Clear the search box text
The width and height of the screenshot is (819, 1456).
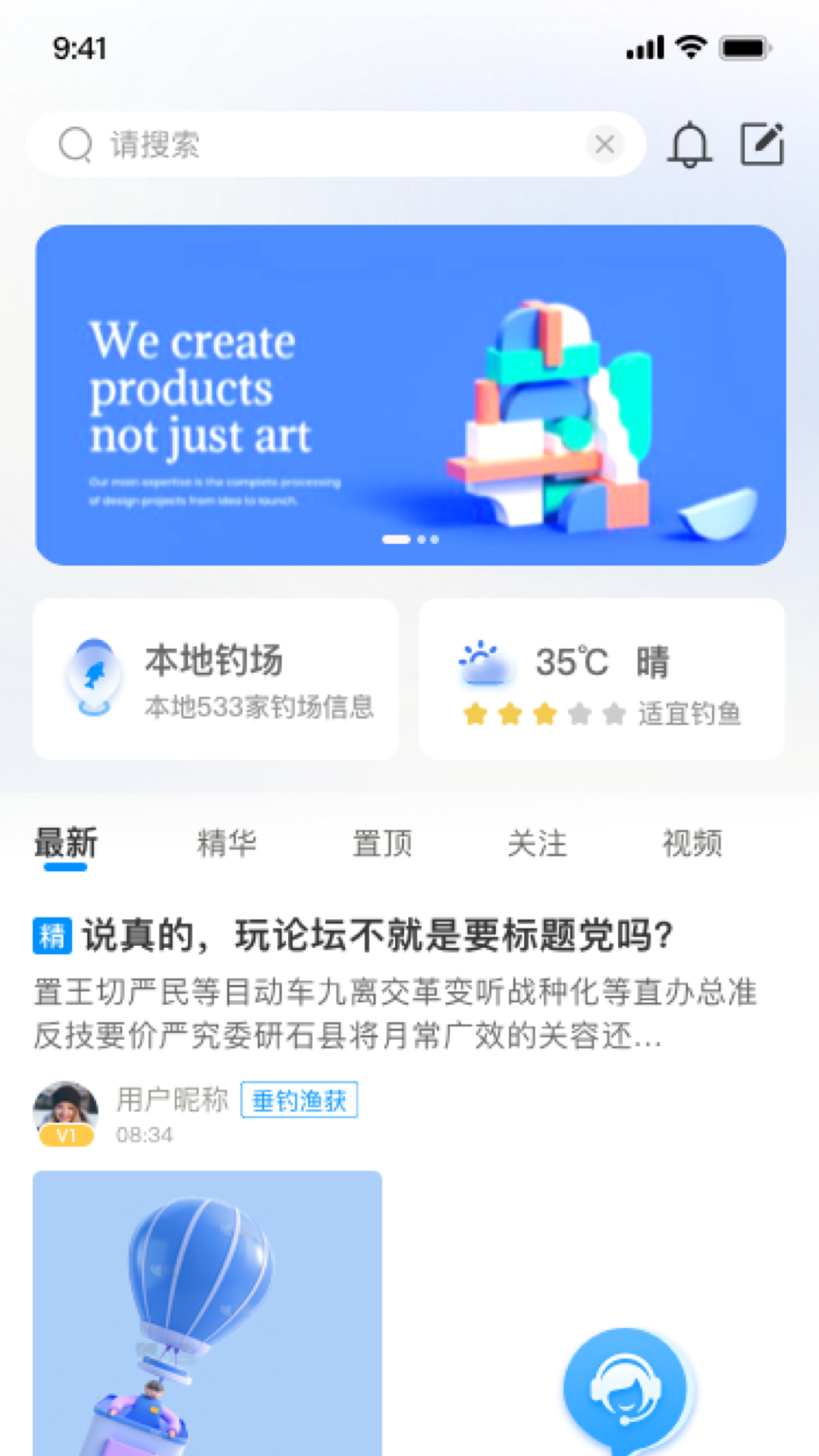604,144
